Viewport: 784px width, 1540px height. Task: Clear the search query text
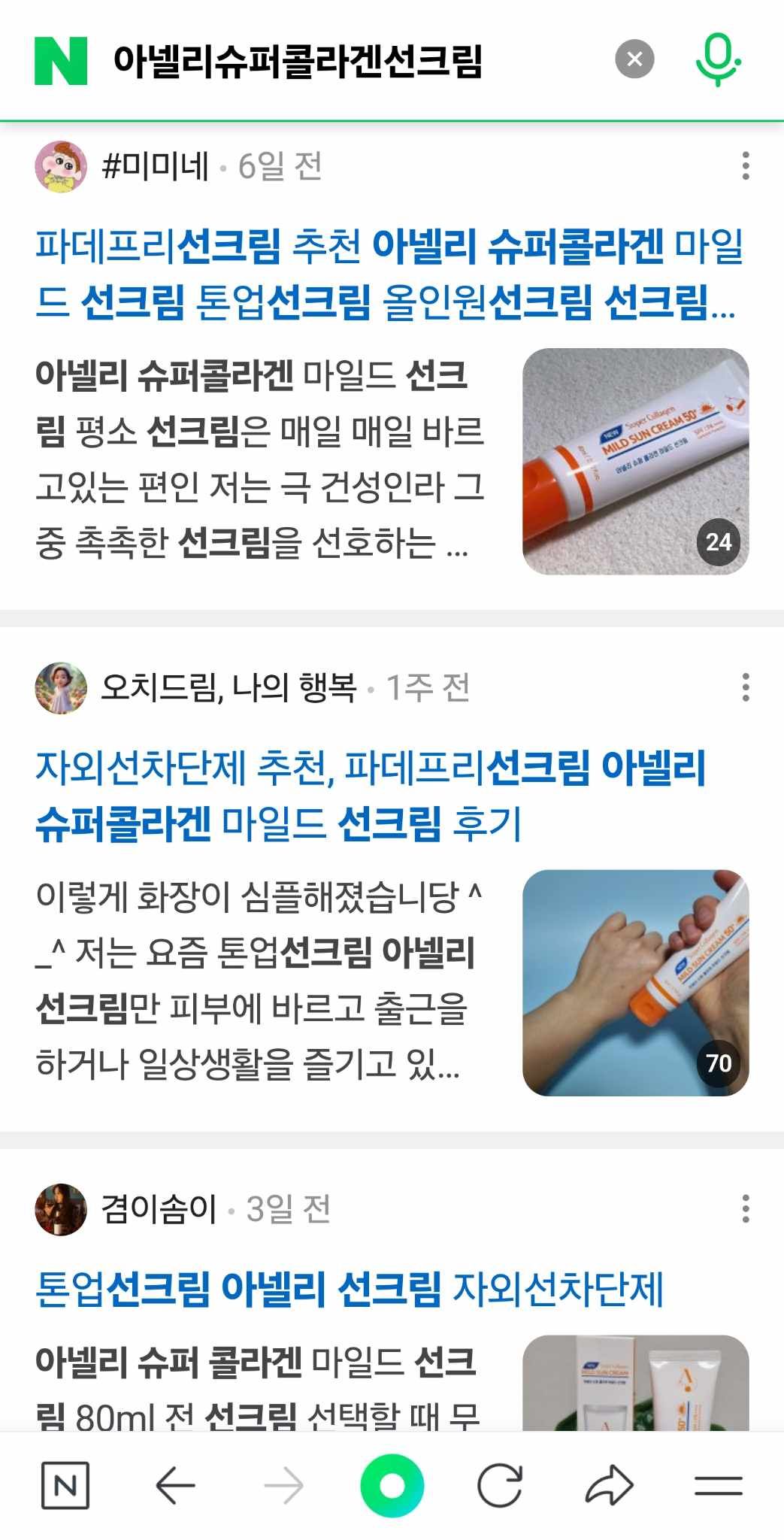pyautogui.click(x=634, y=59)
